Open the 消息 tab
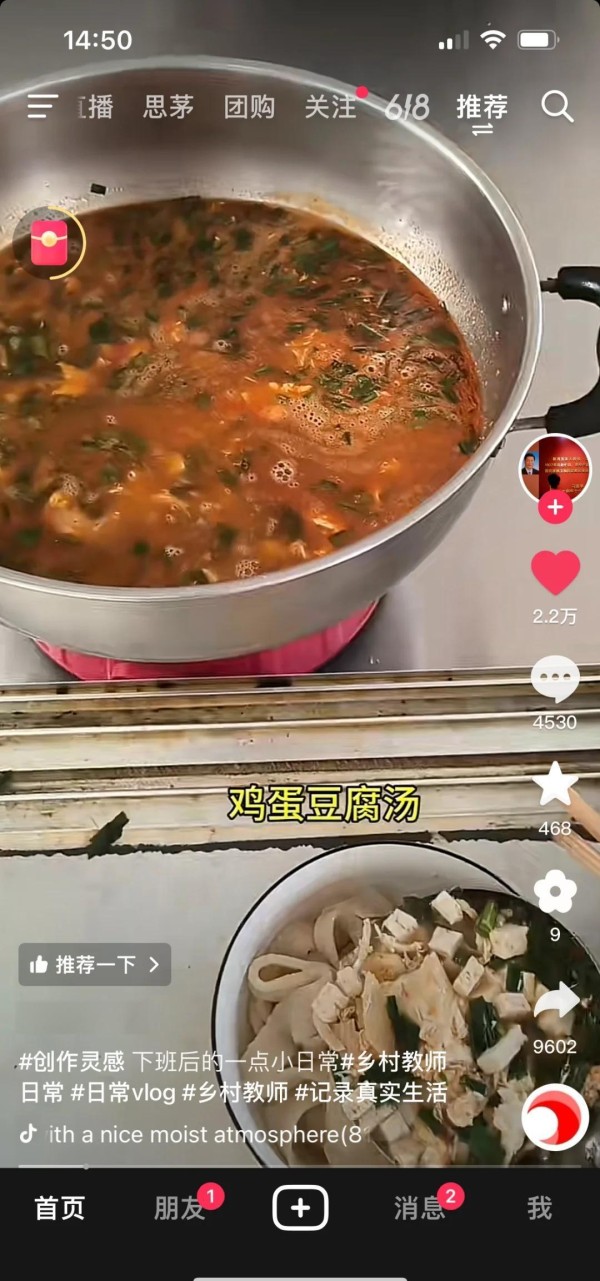The height and width of the screenshot is (1281, 600). tap(419, 1208)
